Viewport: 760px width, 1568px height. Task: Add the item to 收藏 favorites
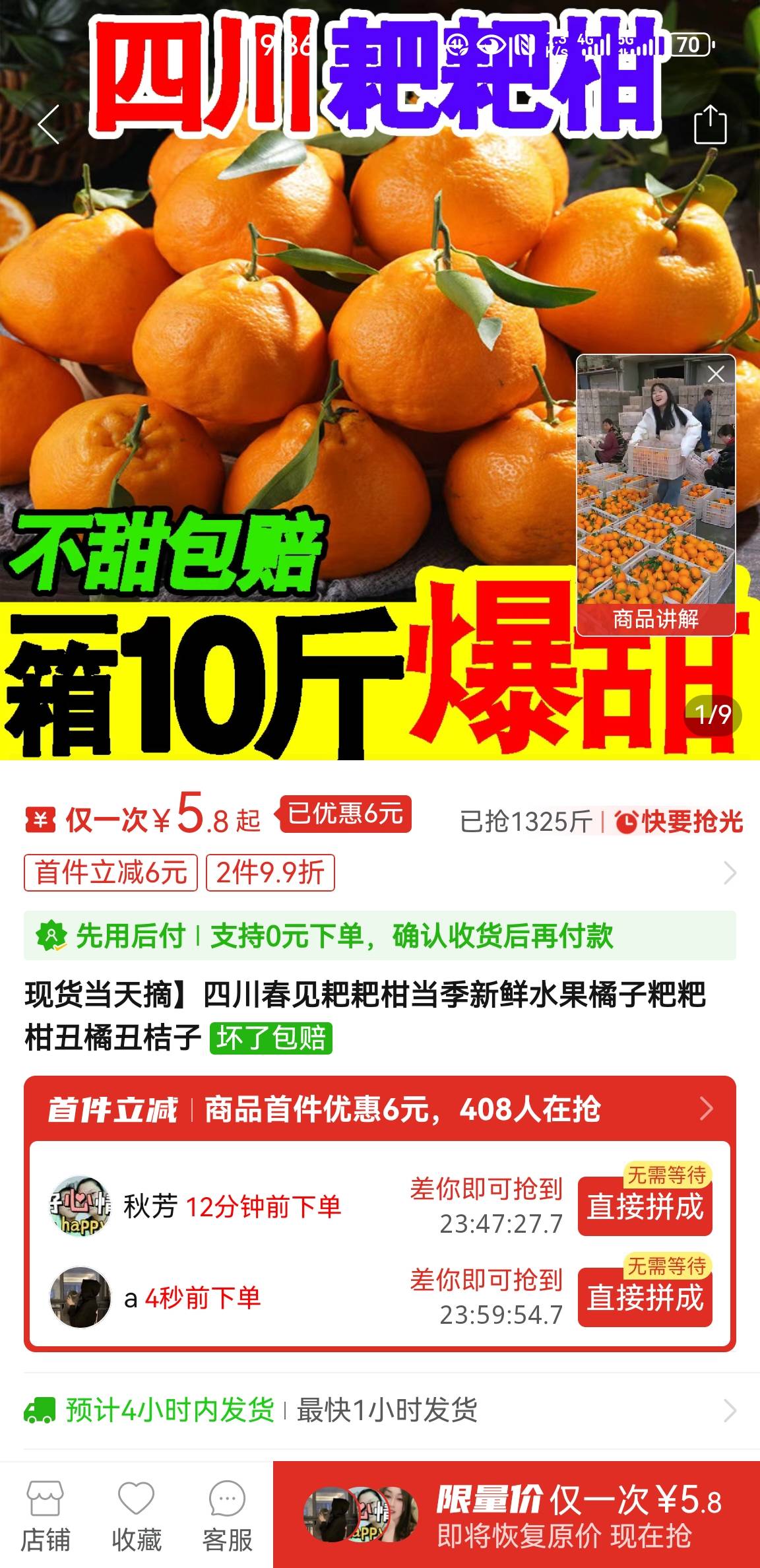[137, 1515]
